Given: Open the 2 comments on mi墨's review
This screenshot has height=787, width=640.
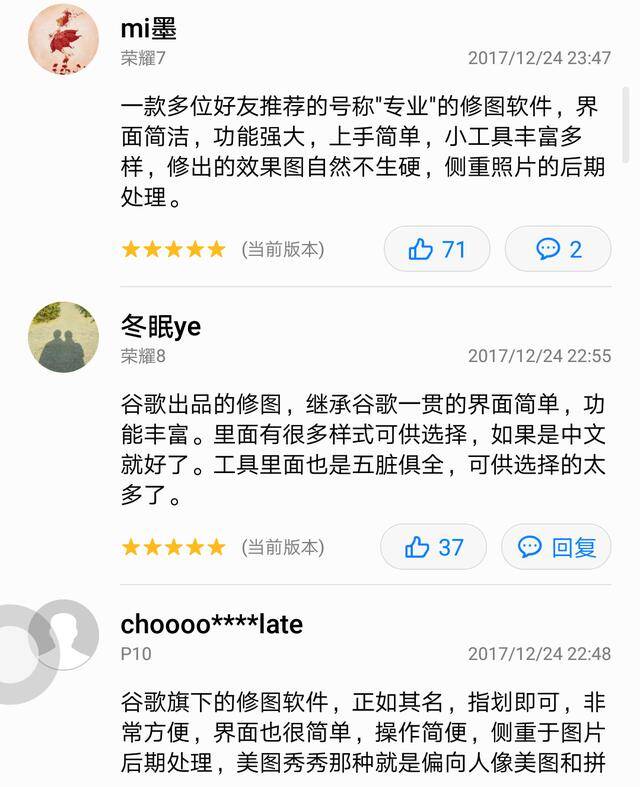Looking at the screenshot, I should (x=557, y=249).
